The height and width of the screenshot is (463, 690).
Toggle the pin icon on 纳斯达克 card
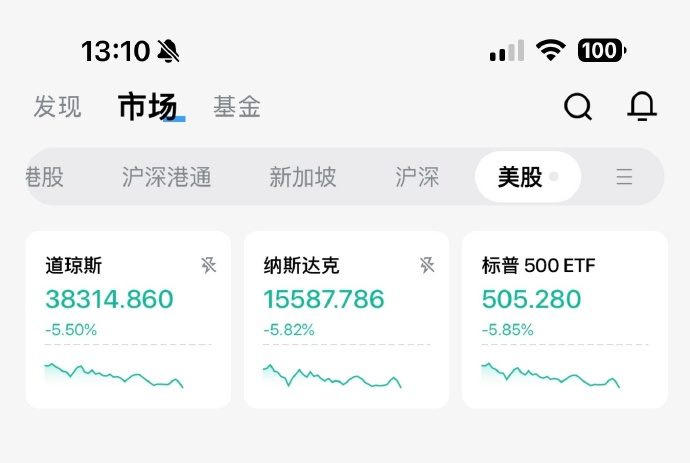pyautogui.click(x=427, y=265)
